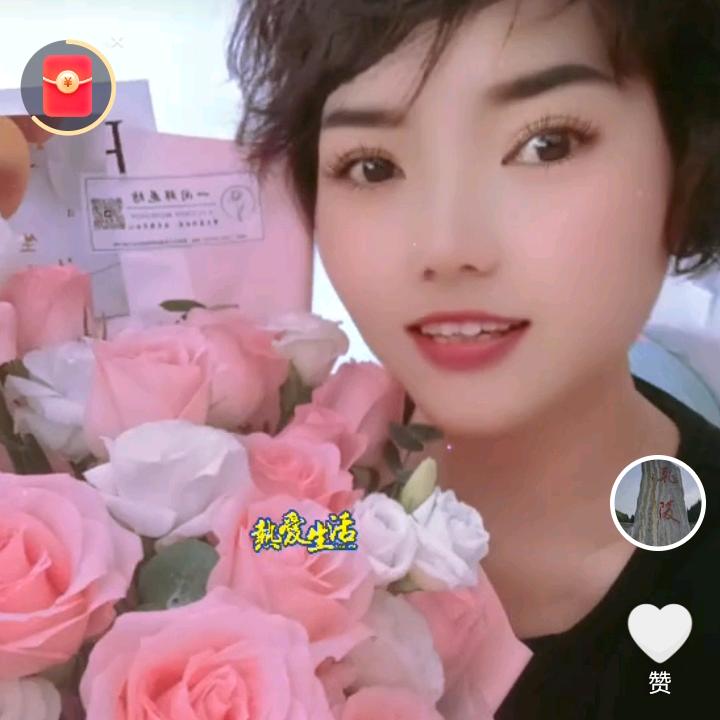
Task: Like this video with the heart
Action: [659, 632]
